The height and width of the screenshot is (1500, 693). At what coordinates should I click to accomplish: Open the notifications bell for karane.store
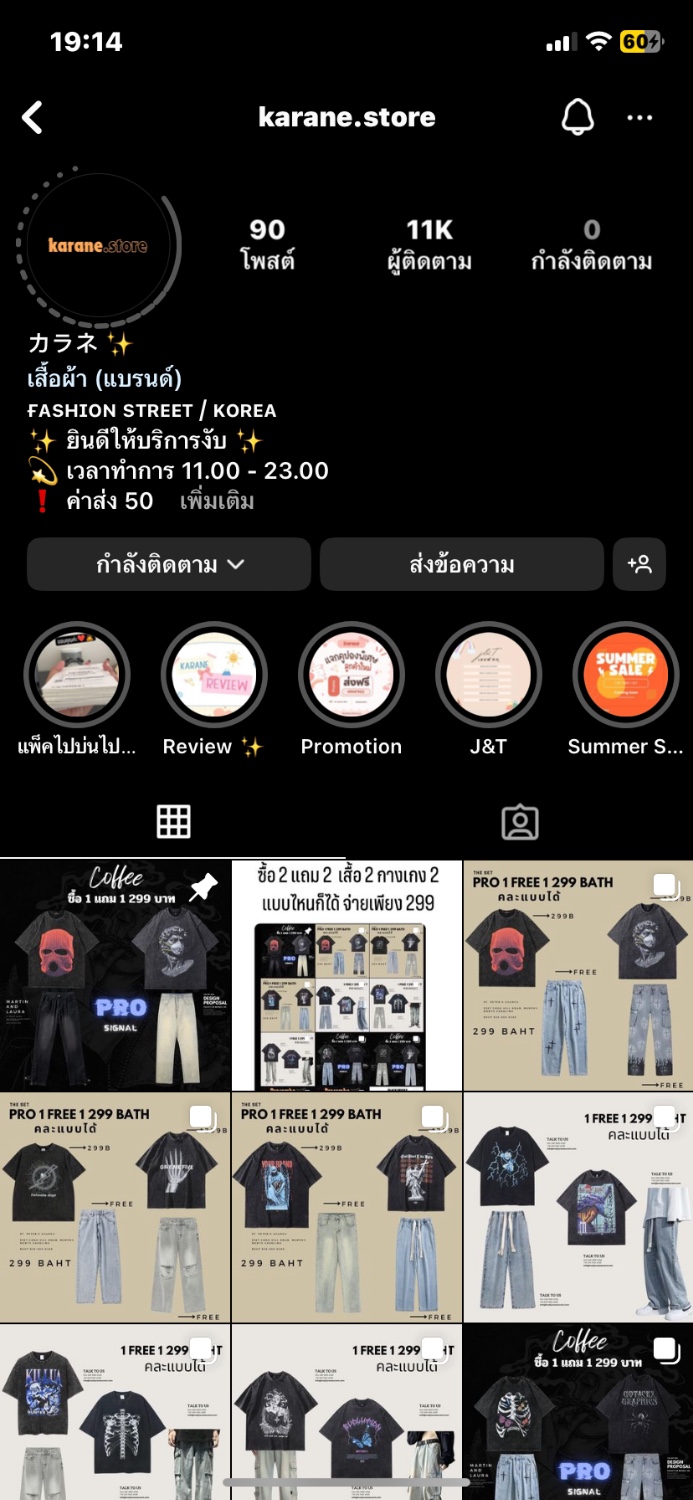point(577,118)
